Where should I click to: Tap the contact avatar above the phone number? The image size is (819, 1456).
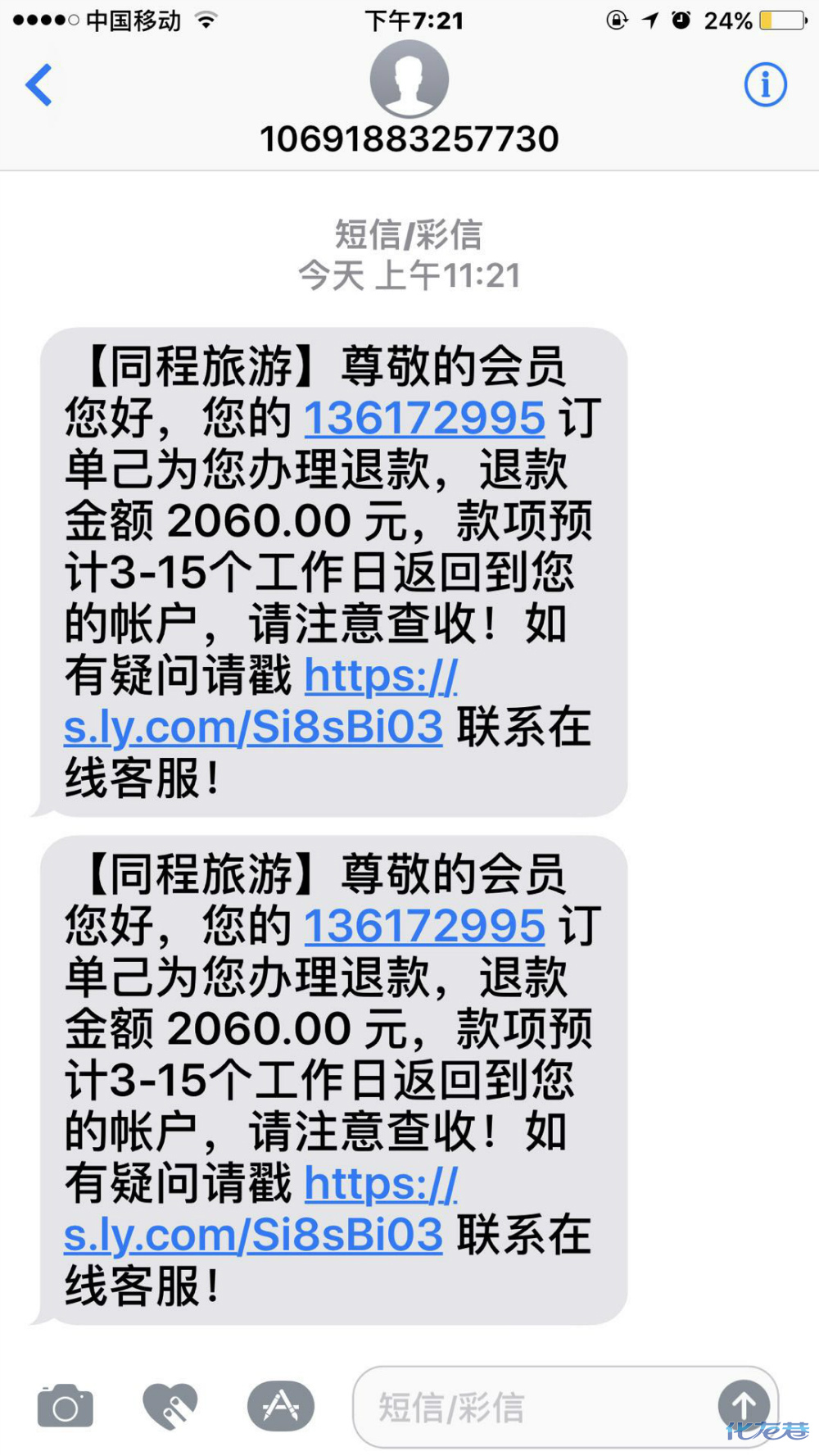(409, 78)
